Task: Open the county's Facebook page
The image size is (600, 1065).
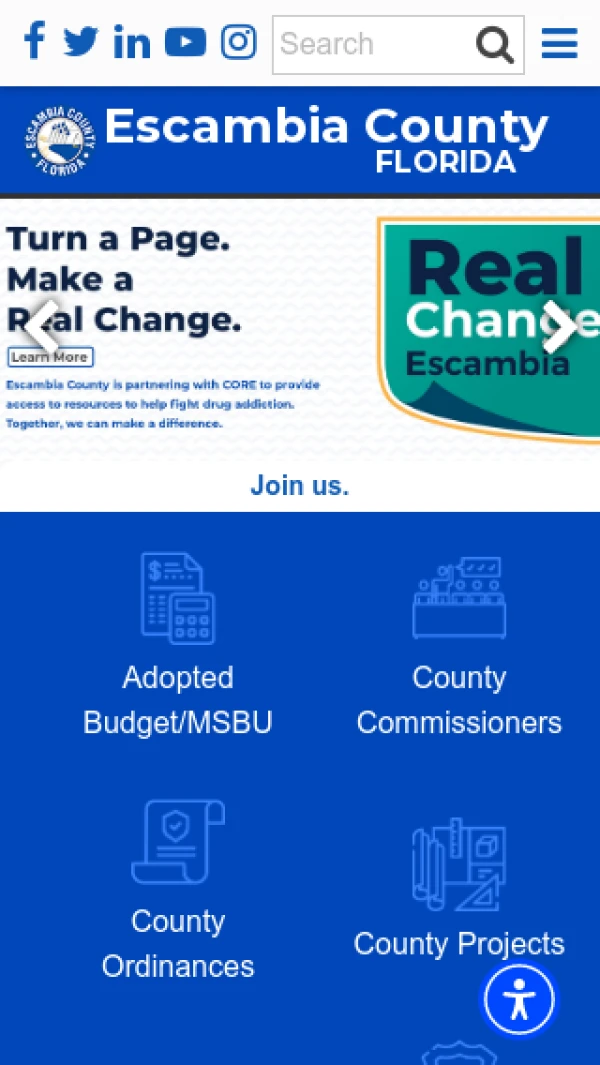Action: [x=34, y=42]
